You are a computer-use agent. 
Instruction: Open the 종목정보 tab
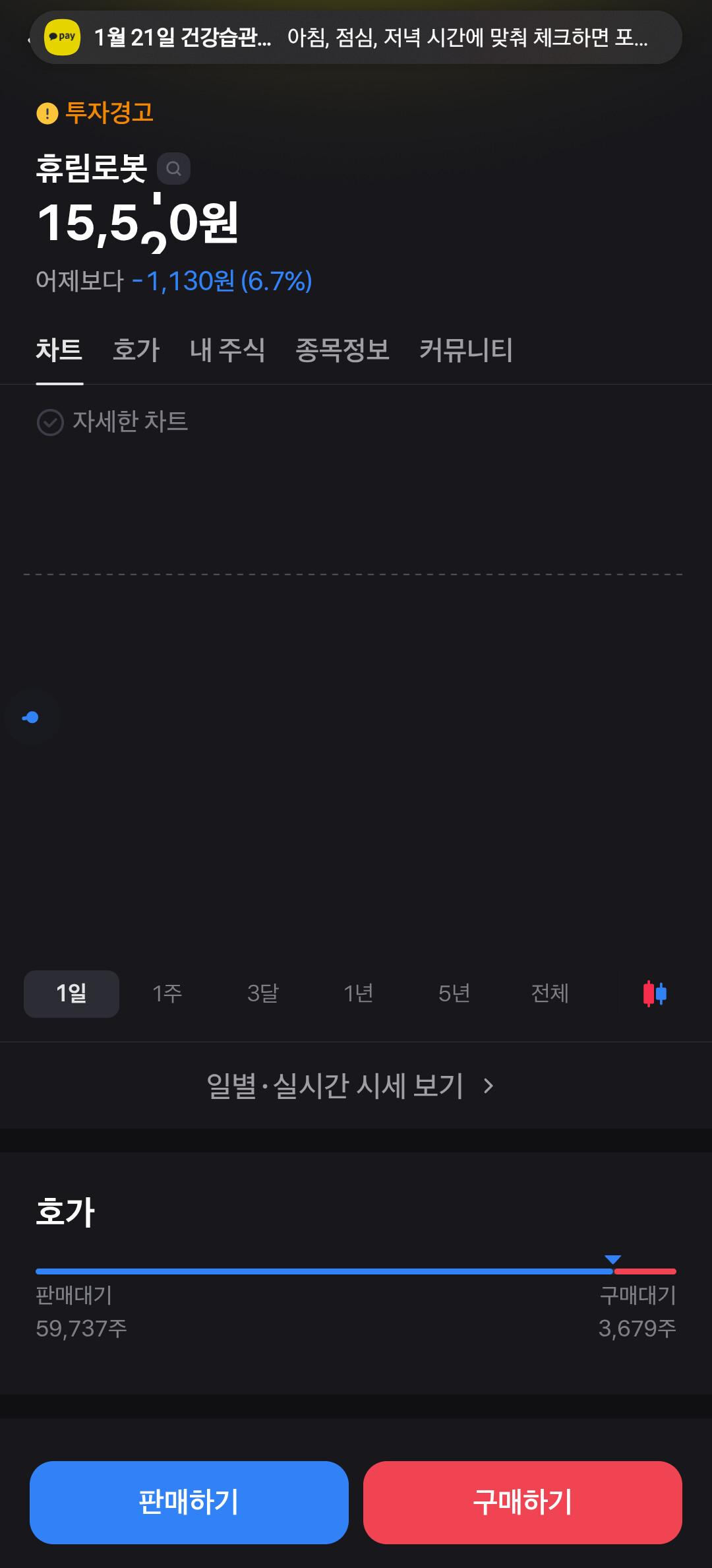pos(342,350)
